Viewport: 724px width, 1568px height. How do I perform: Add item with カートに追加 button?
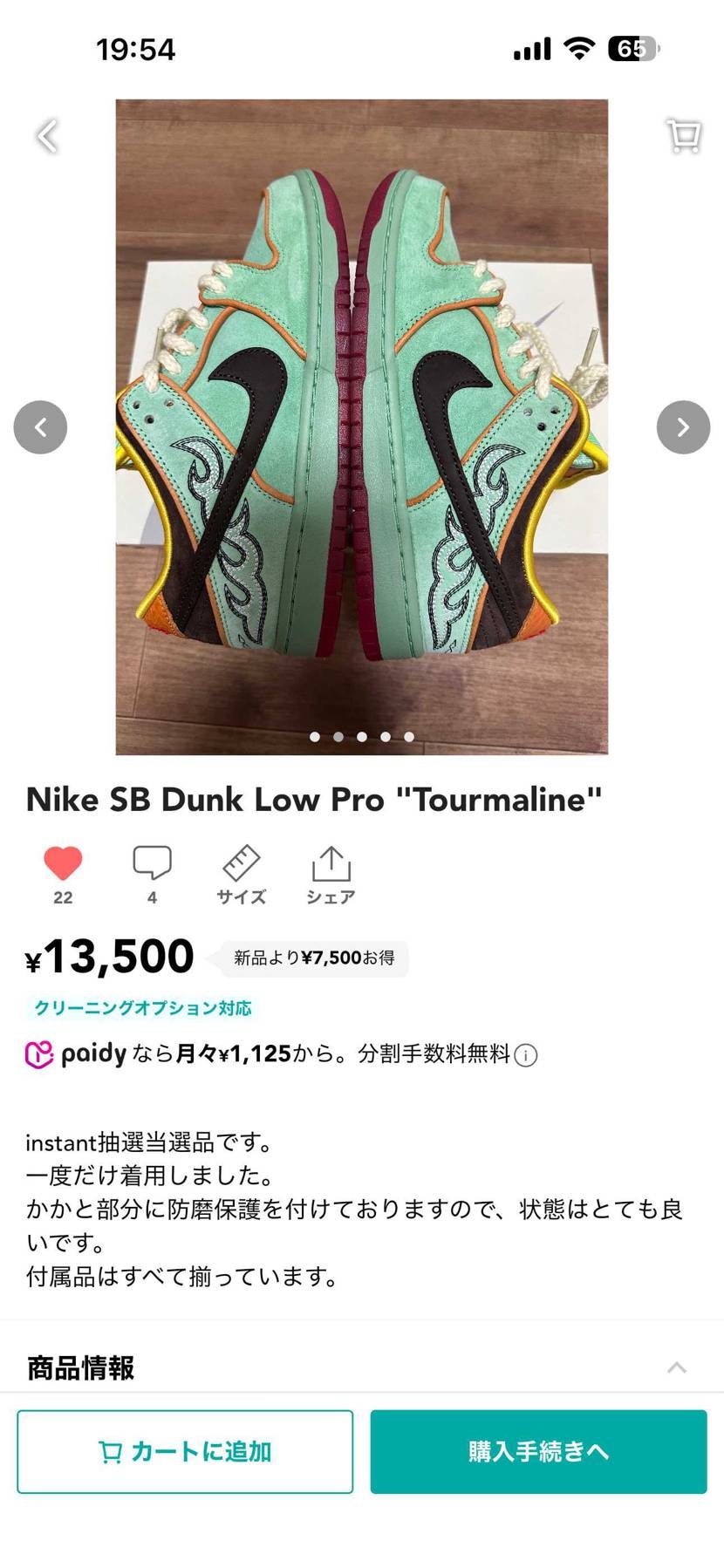pyautogui.click(x=185, y=1452)
